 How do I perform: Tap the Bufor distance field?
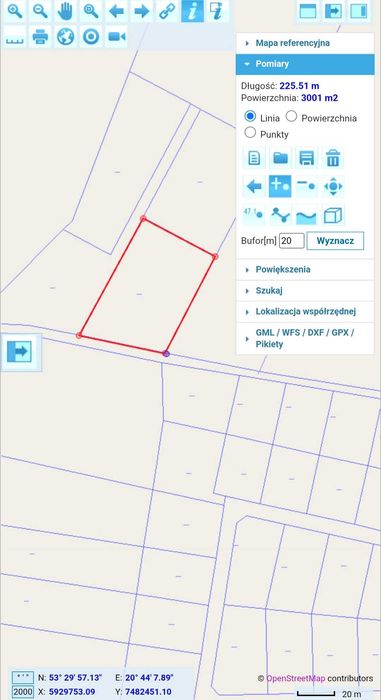292,241
